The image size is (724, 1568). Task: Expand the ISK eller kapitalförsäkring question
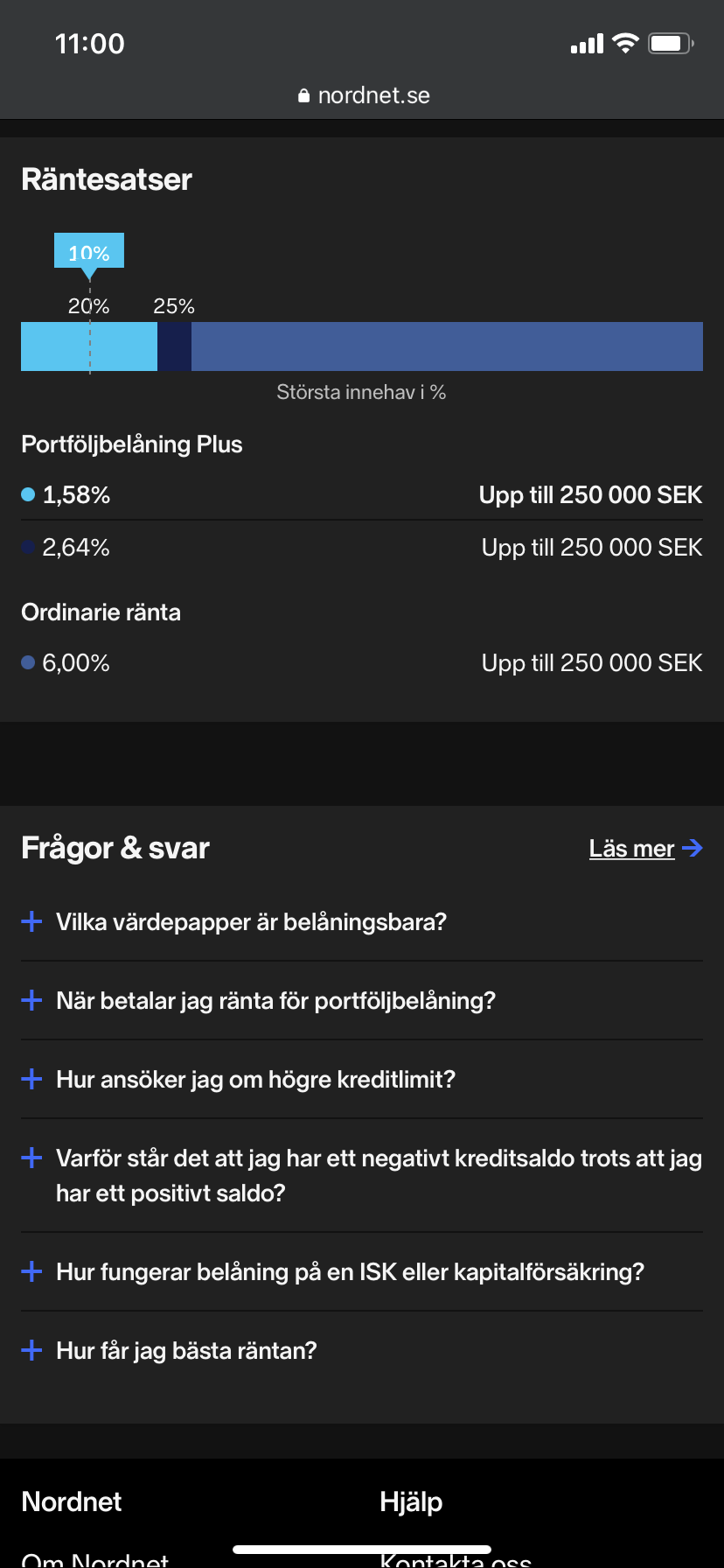pos(362,1271)
